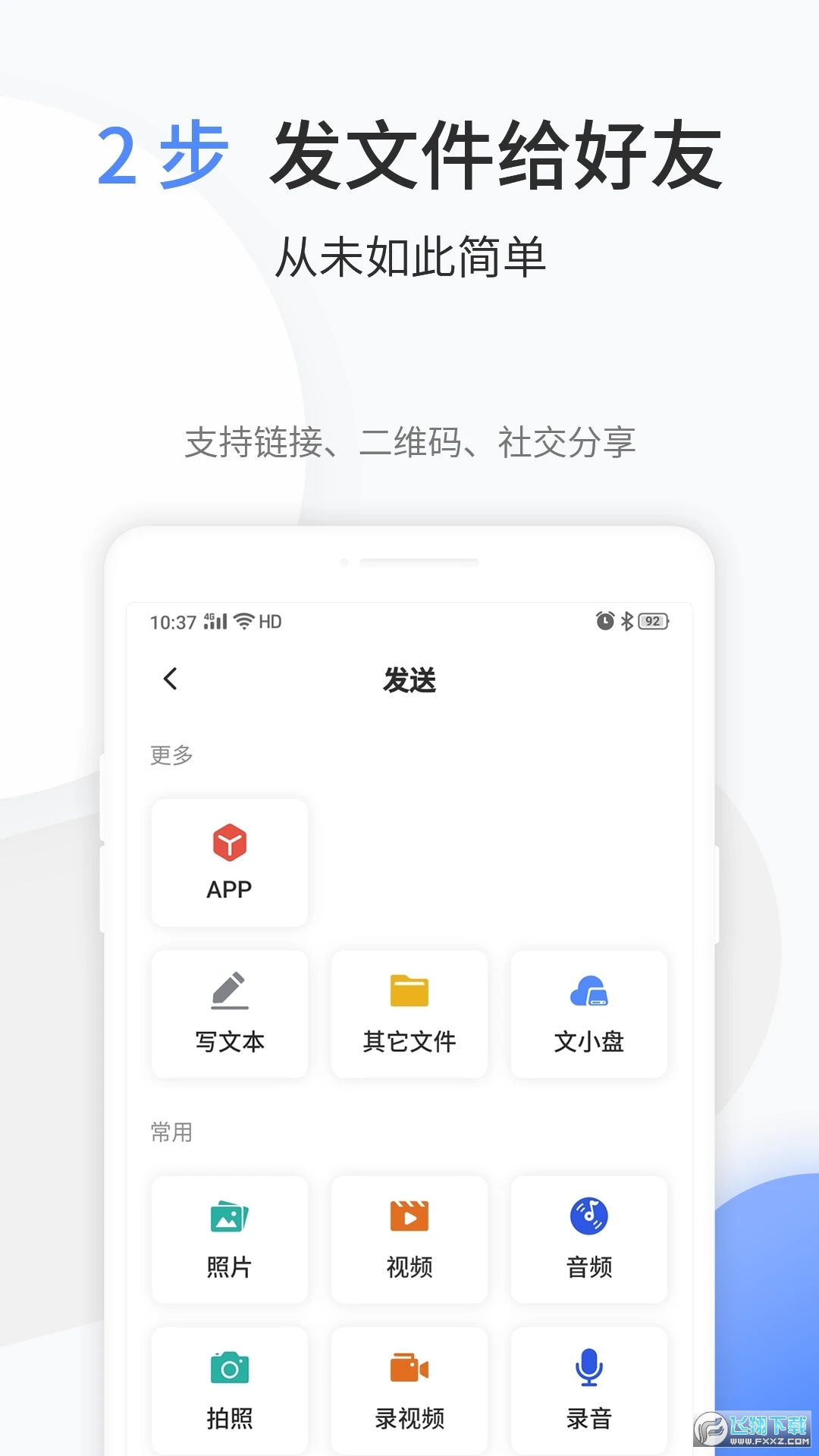Open 其它文件 folder icon

pos(408,992)
